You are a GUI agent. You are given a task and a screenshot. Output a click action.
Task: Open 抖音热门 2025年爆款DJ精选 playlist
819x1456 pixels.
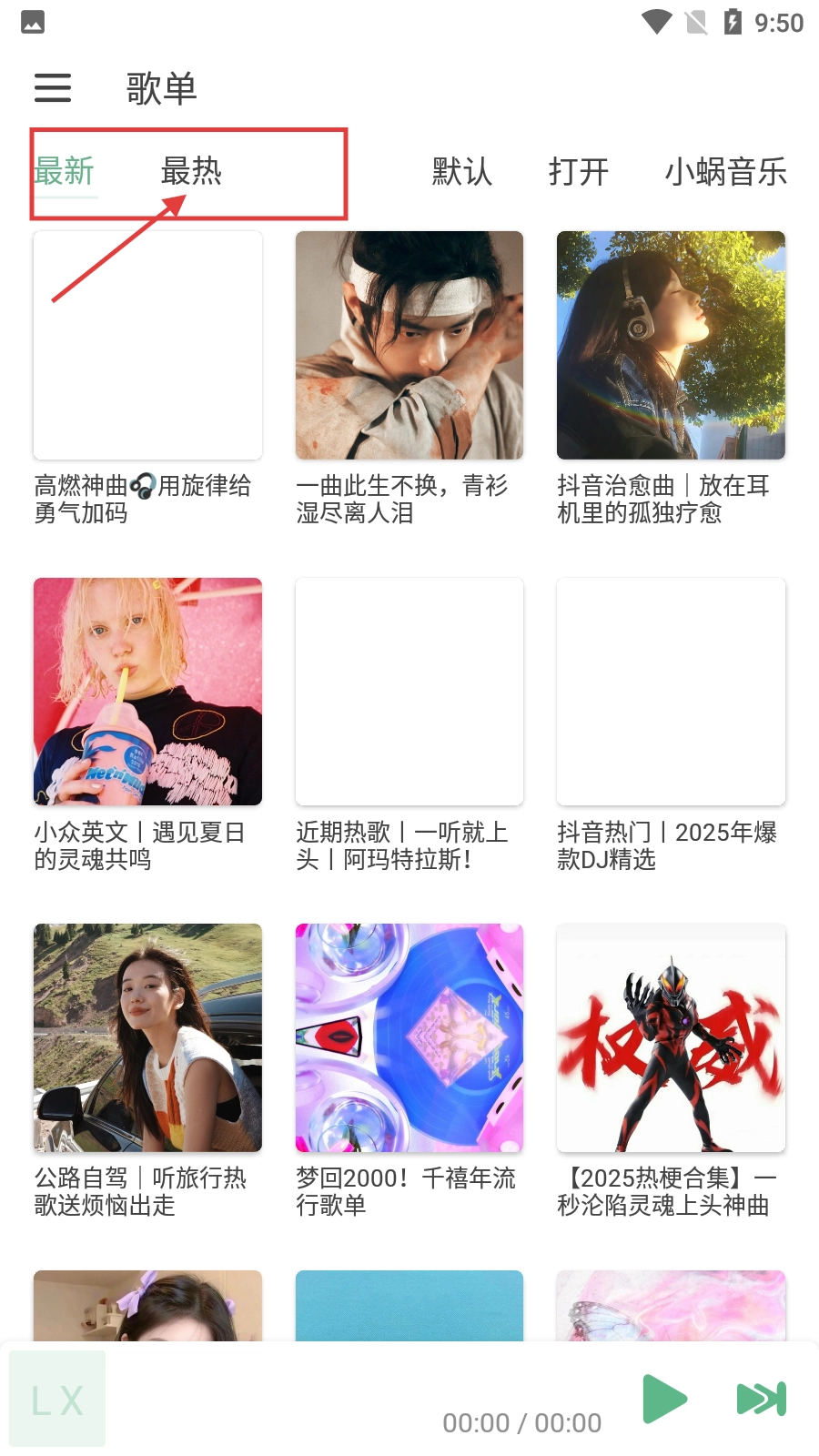click(671, 692)
